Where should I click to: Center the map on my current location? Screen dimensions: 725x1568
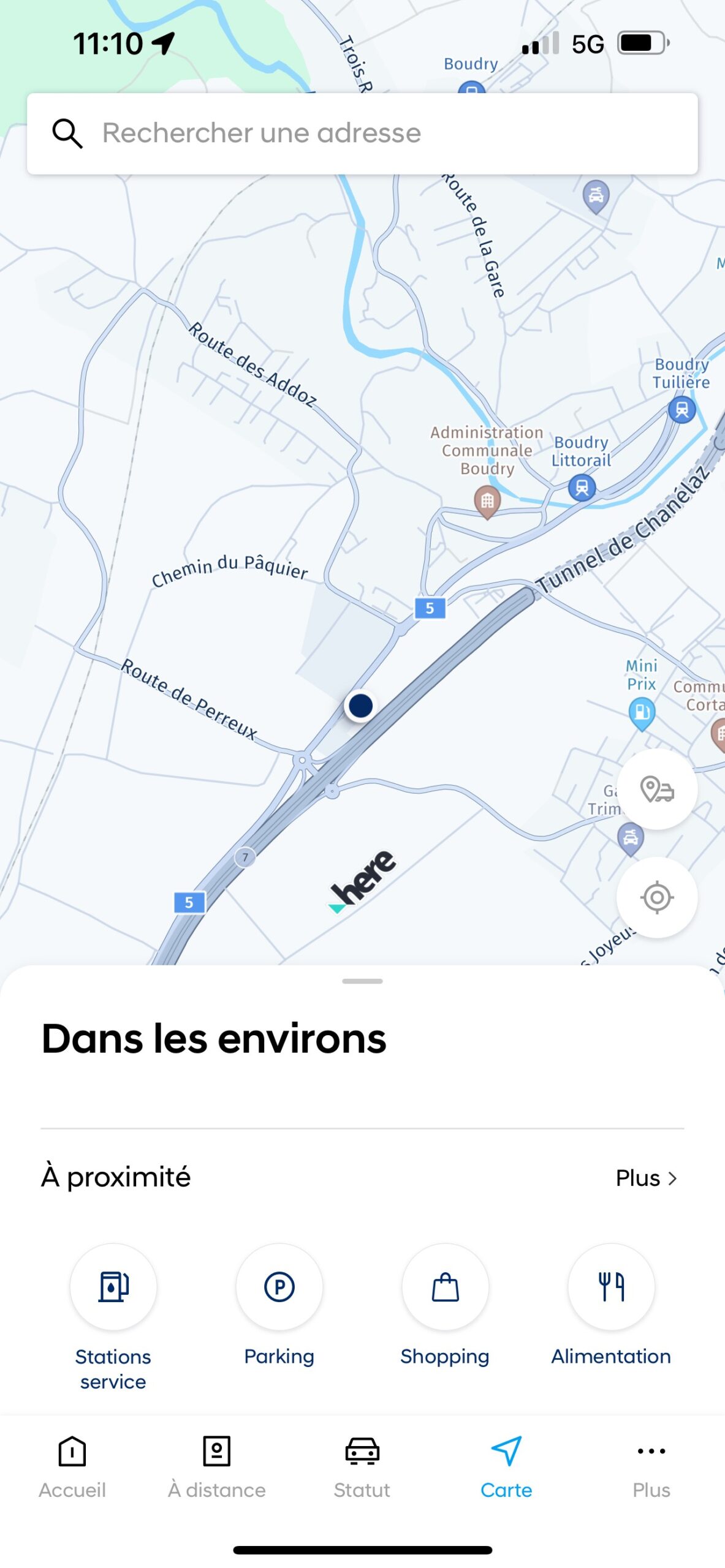point(656,897)
